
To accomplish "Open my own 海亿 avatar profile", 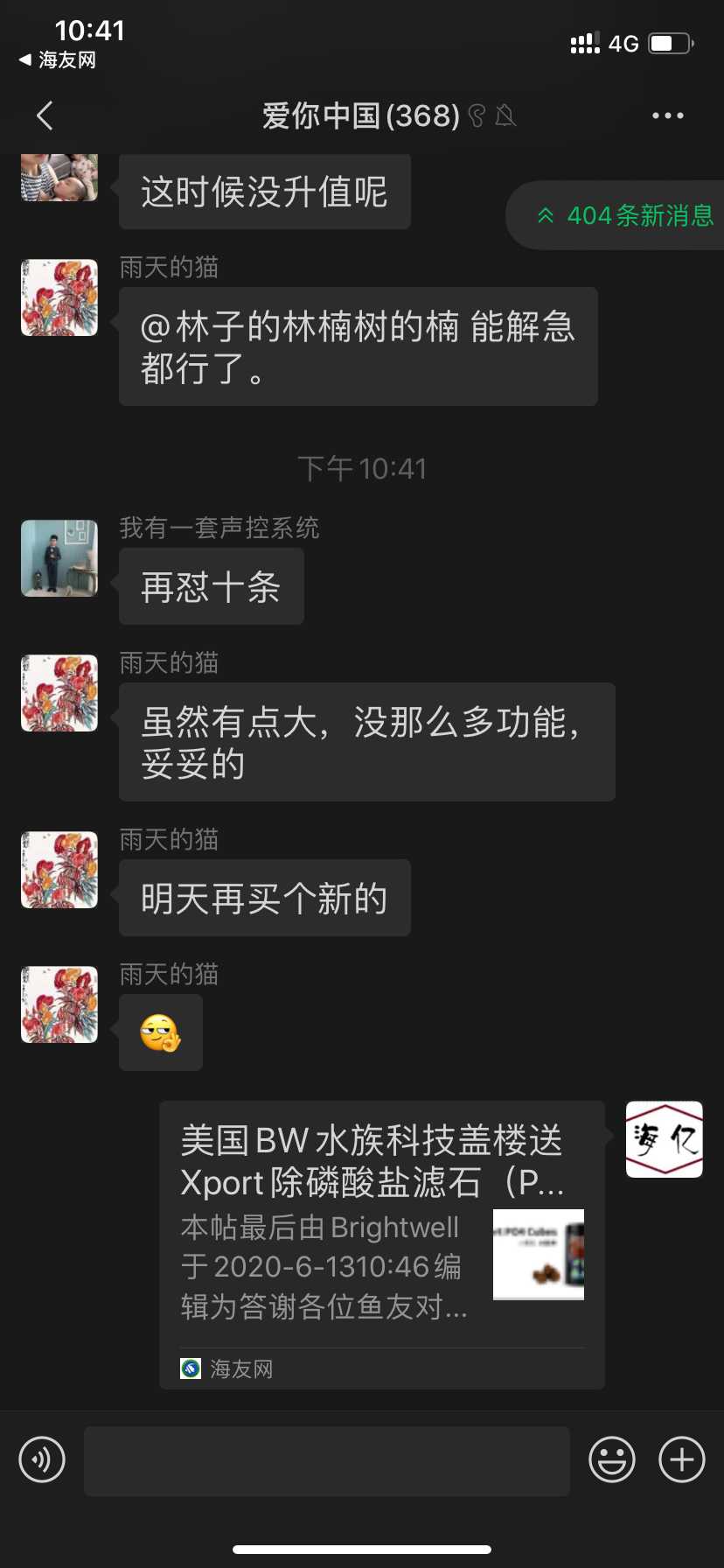I will click(664, 1139).
